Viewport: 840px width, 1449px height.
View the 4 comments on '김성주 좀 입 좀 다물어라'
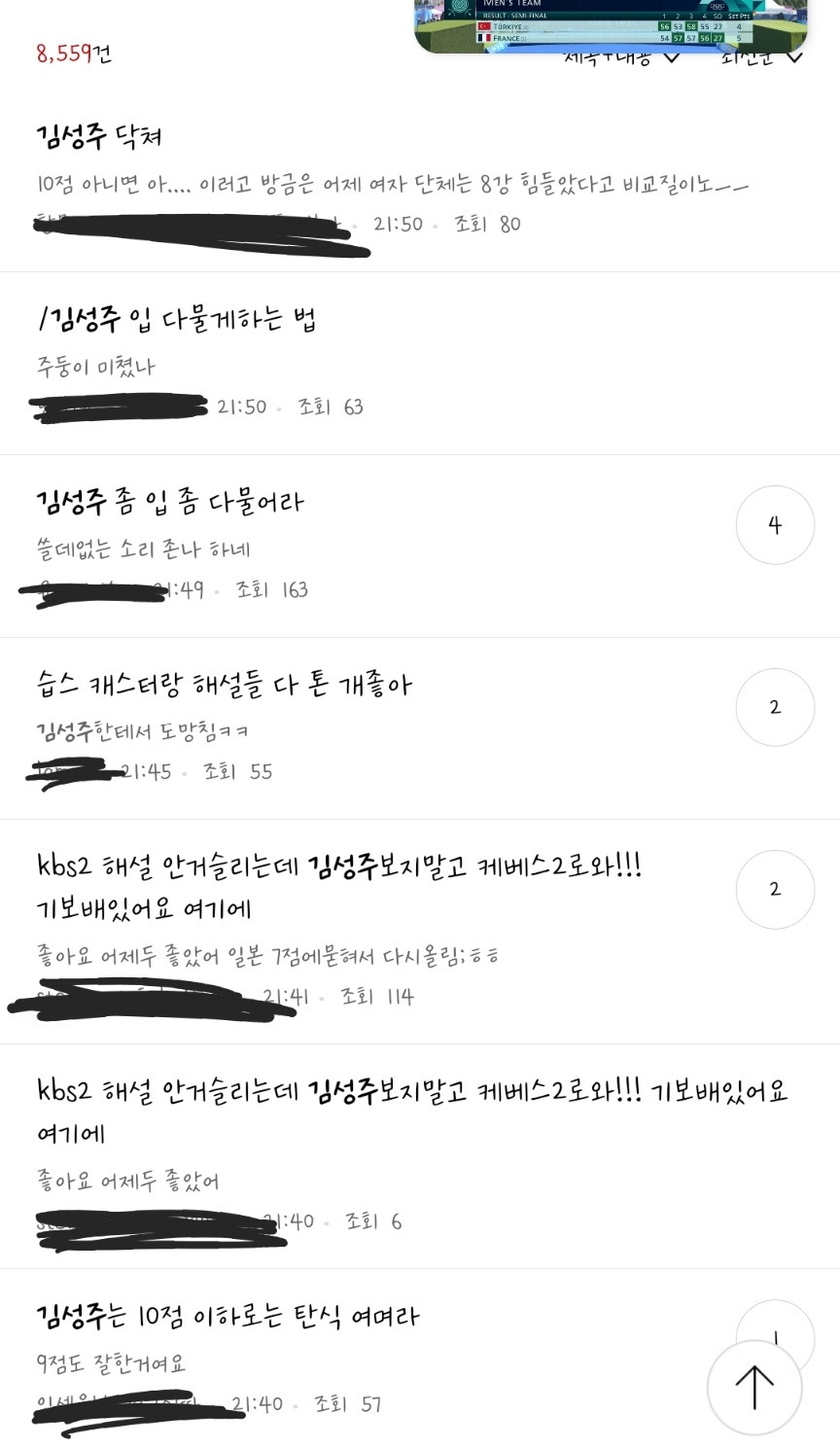pos(775,525)
